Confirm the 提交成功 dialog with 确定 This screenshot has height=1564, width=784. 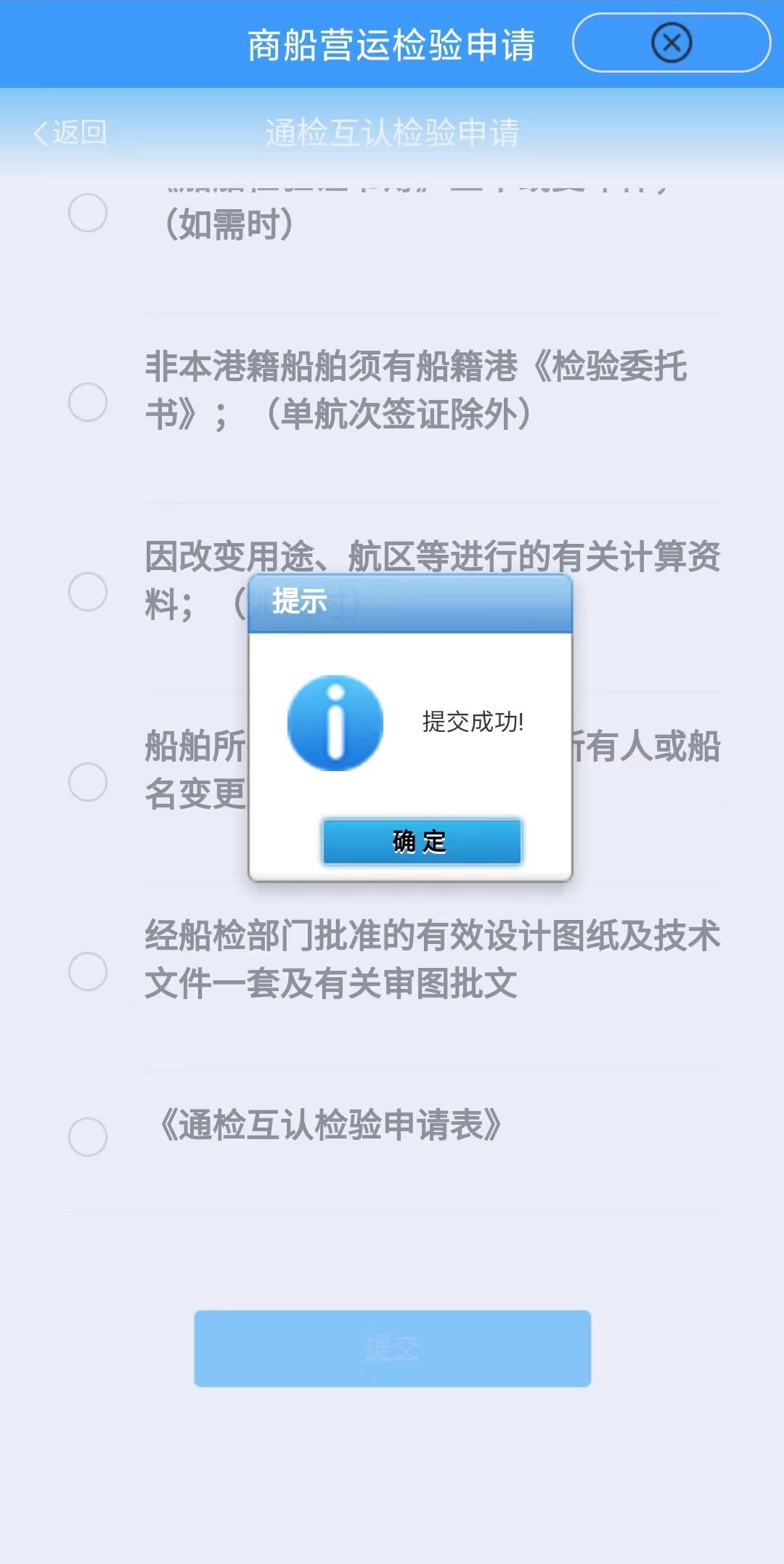(422, 842)
